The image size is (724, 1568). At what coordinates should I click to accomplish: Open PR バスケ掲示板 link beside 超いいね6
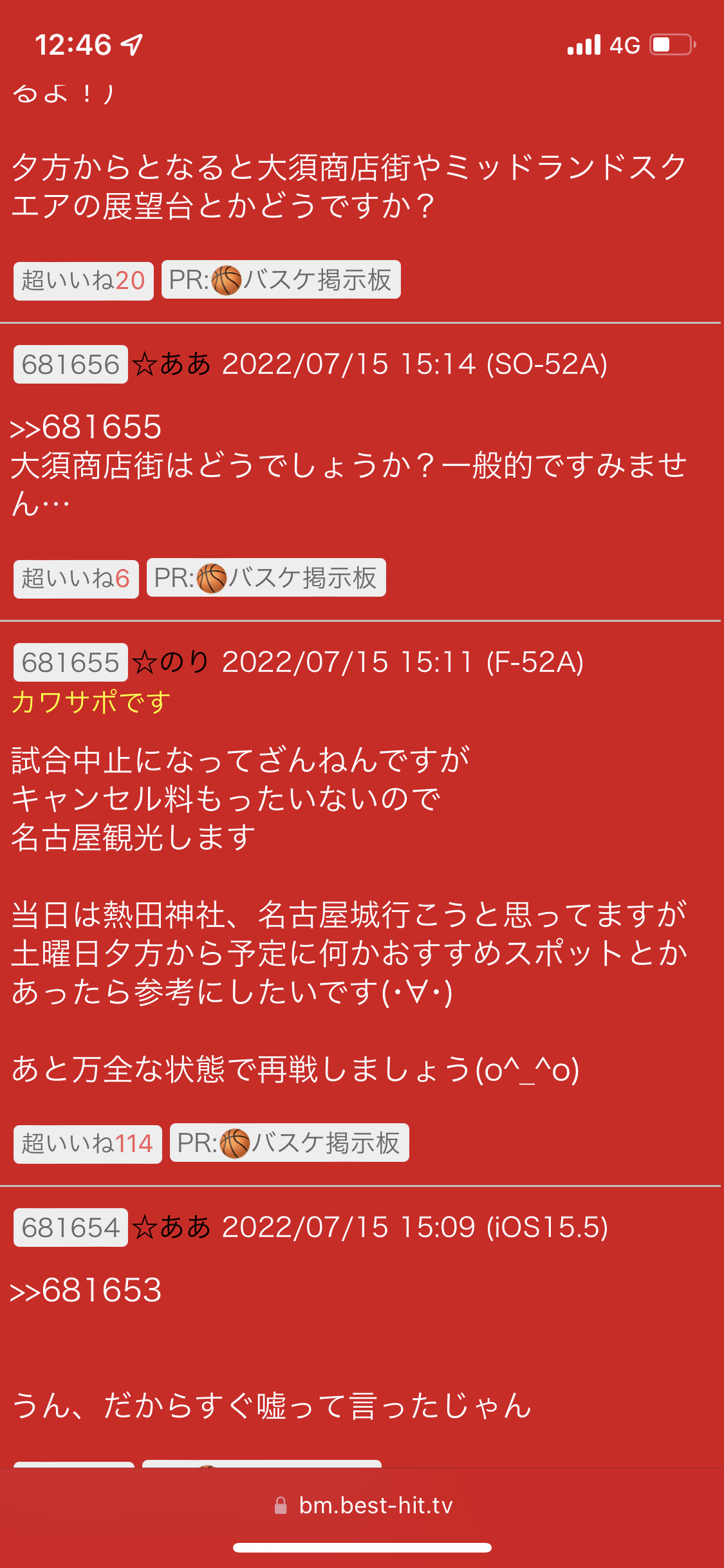[x=266, y=578]
